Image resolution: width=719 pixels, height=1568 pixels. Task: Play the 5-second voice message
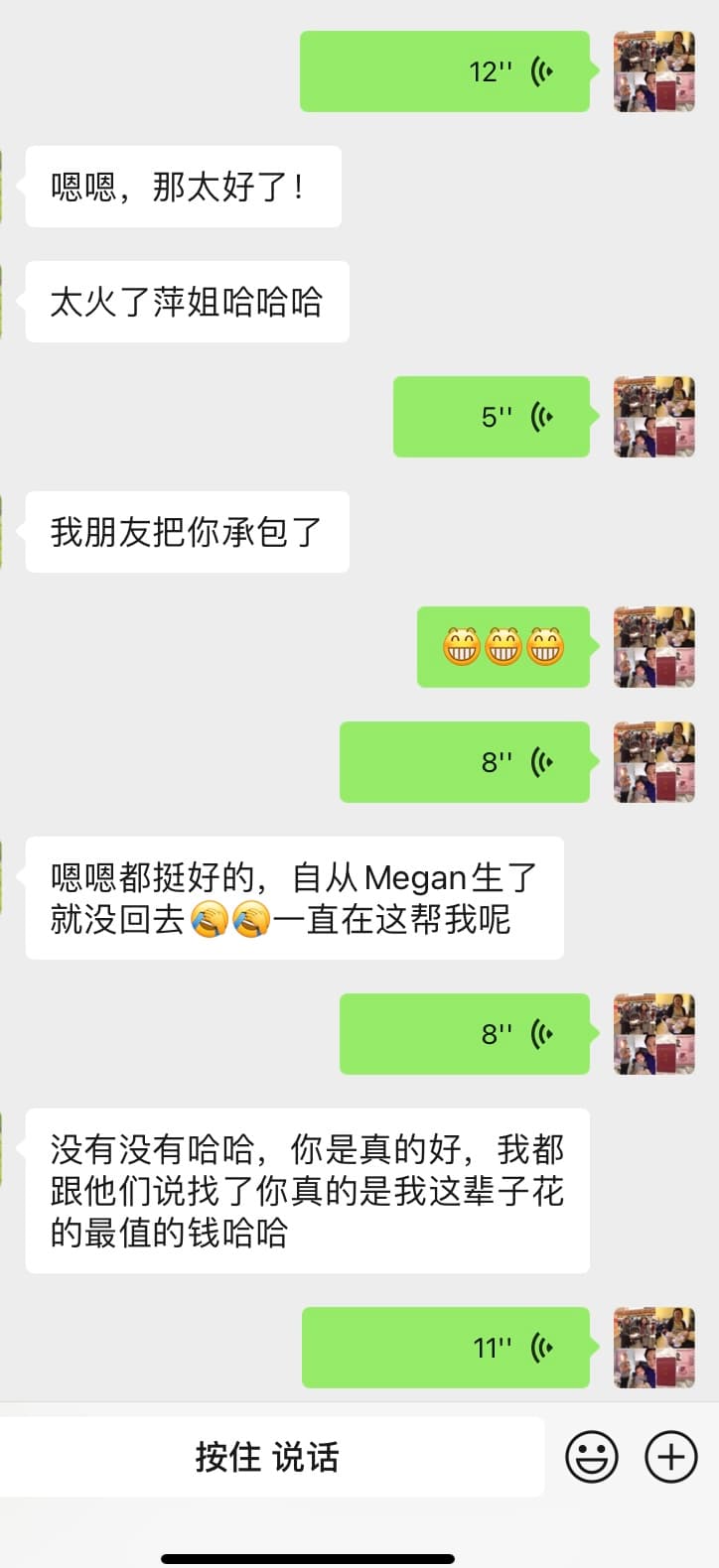click(492, 417)
